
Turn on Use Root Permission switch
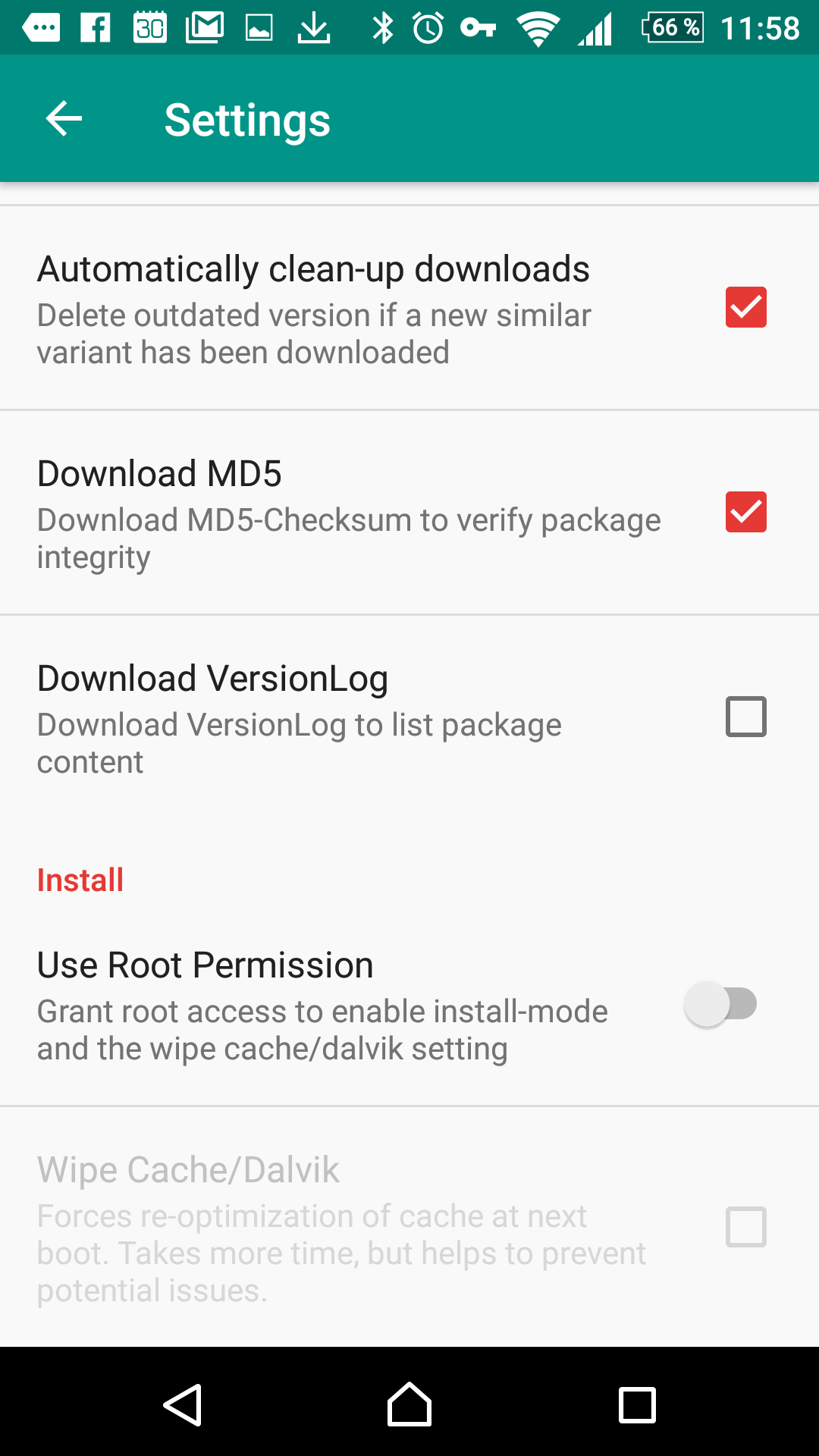click(x=720, y=1004)
